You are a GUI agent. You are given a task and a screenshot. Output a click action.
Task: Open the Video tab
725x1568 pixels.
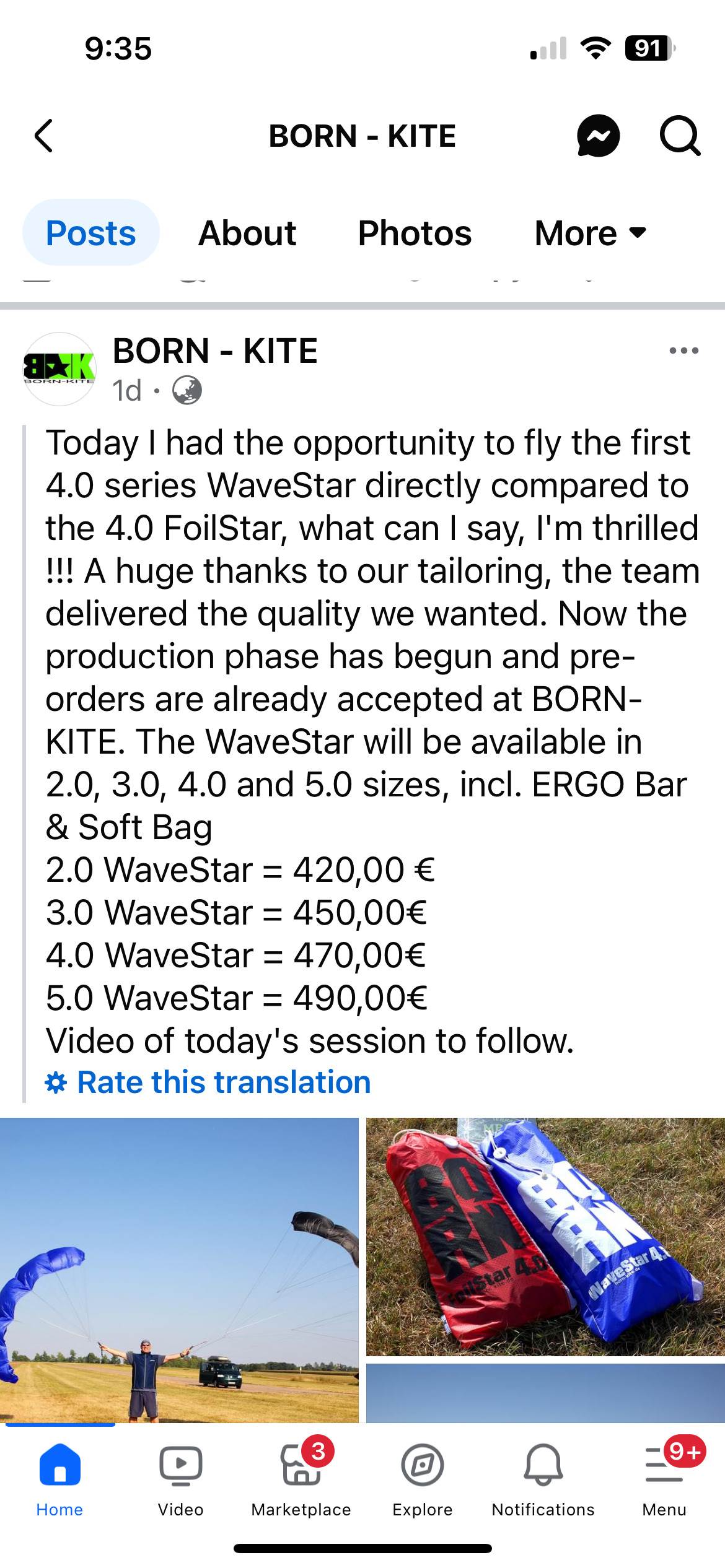coord(180,1478)
